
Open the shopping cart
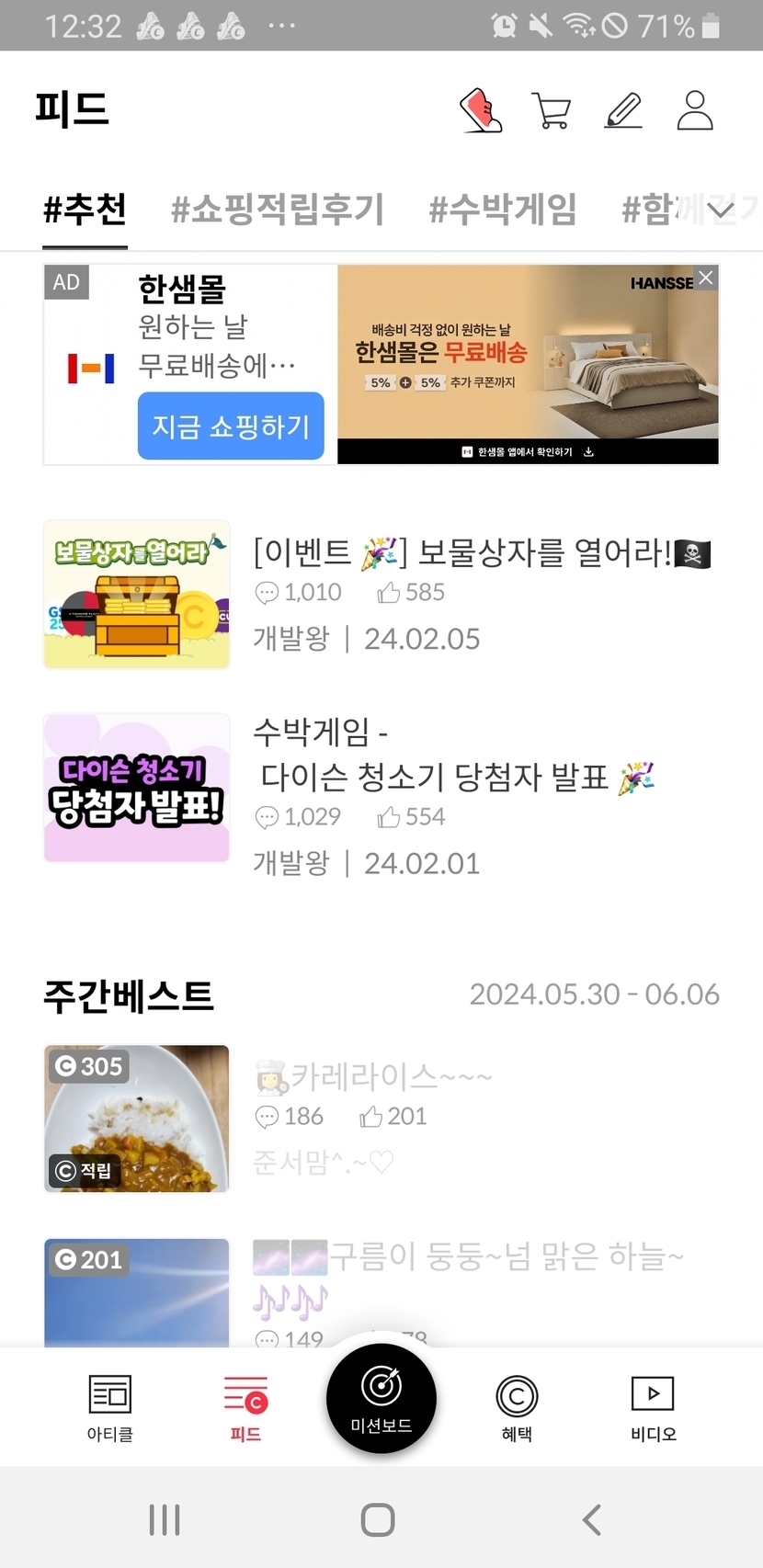552,110
